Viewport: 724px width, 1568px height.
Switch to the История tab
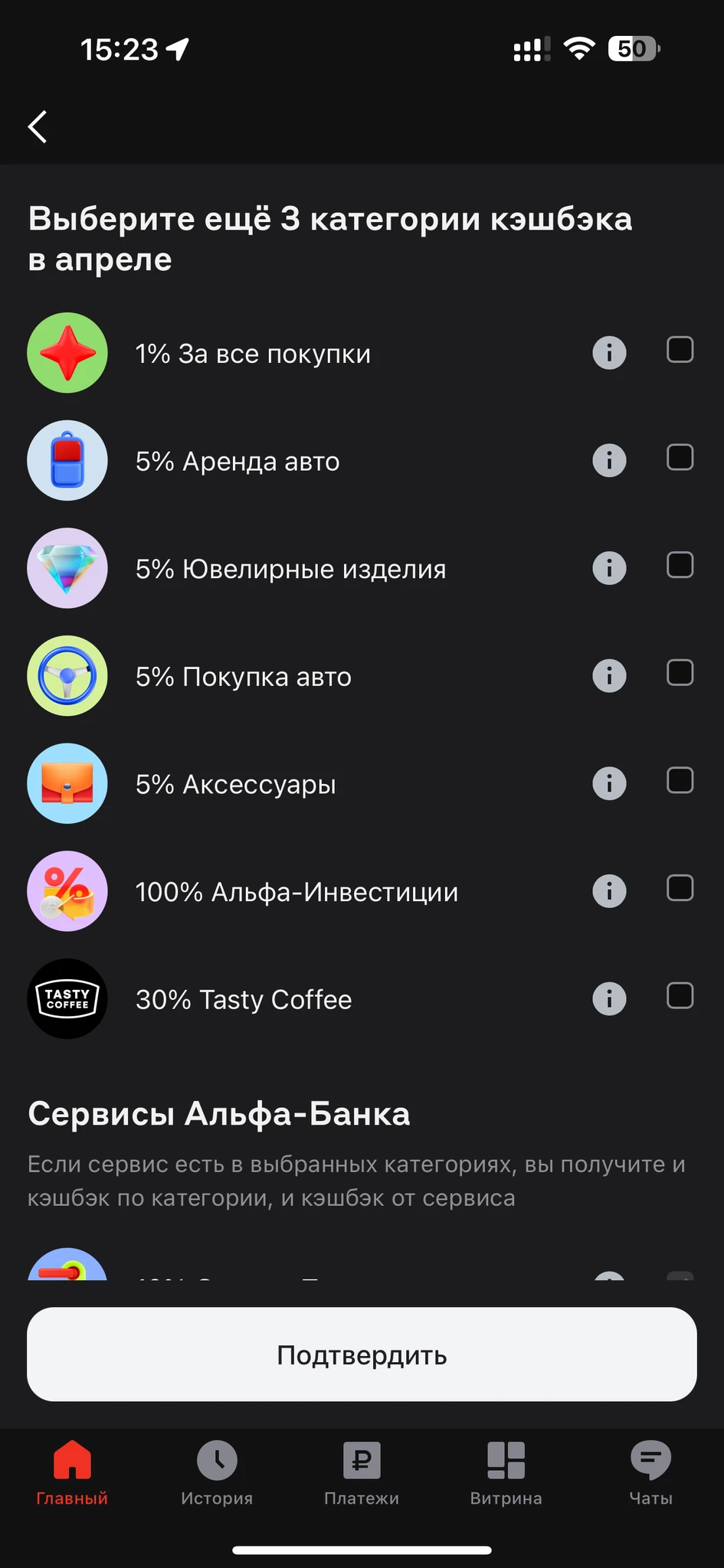coord(217,1473)
